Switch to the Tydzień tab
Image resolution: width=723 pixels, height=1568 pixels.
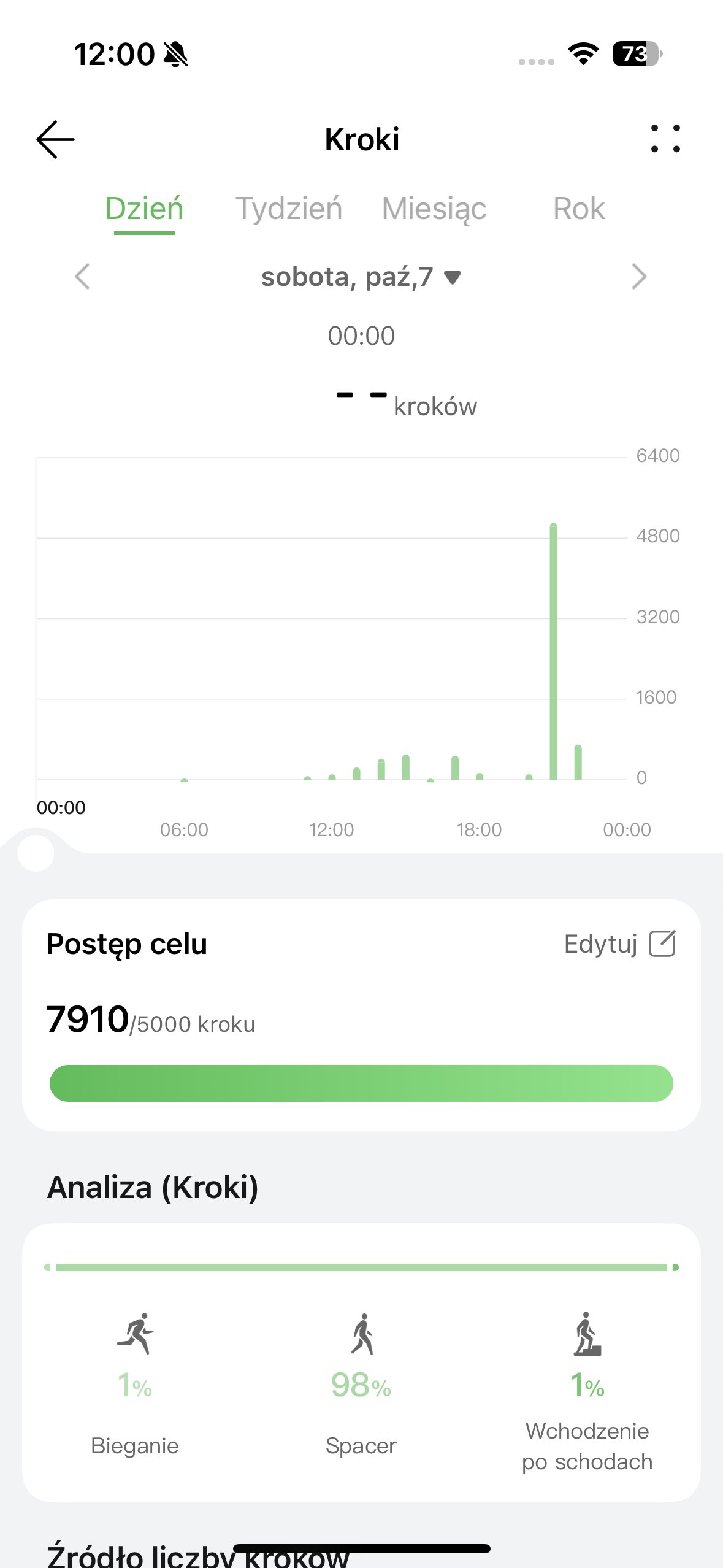point(288,209)
